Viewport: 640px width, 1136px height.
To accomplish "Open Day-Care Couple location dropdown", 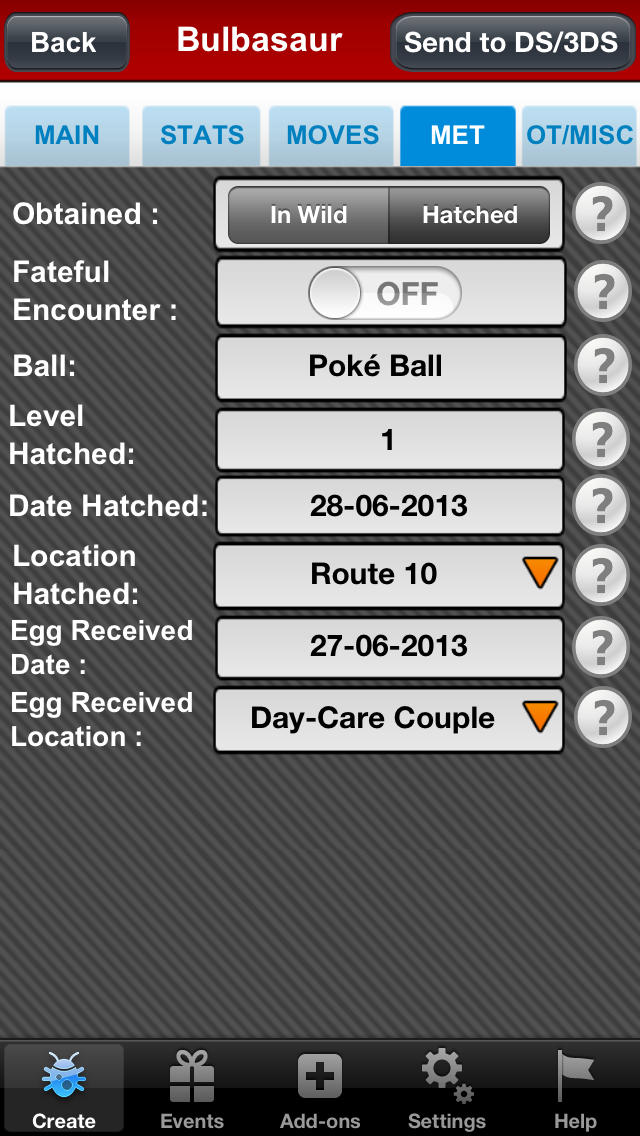I will coord(390,719).
